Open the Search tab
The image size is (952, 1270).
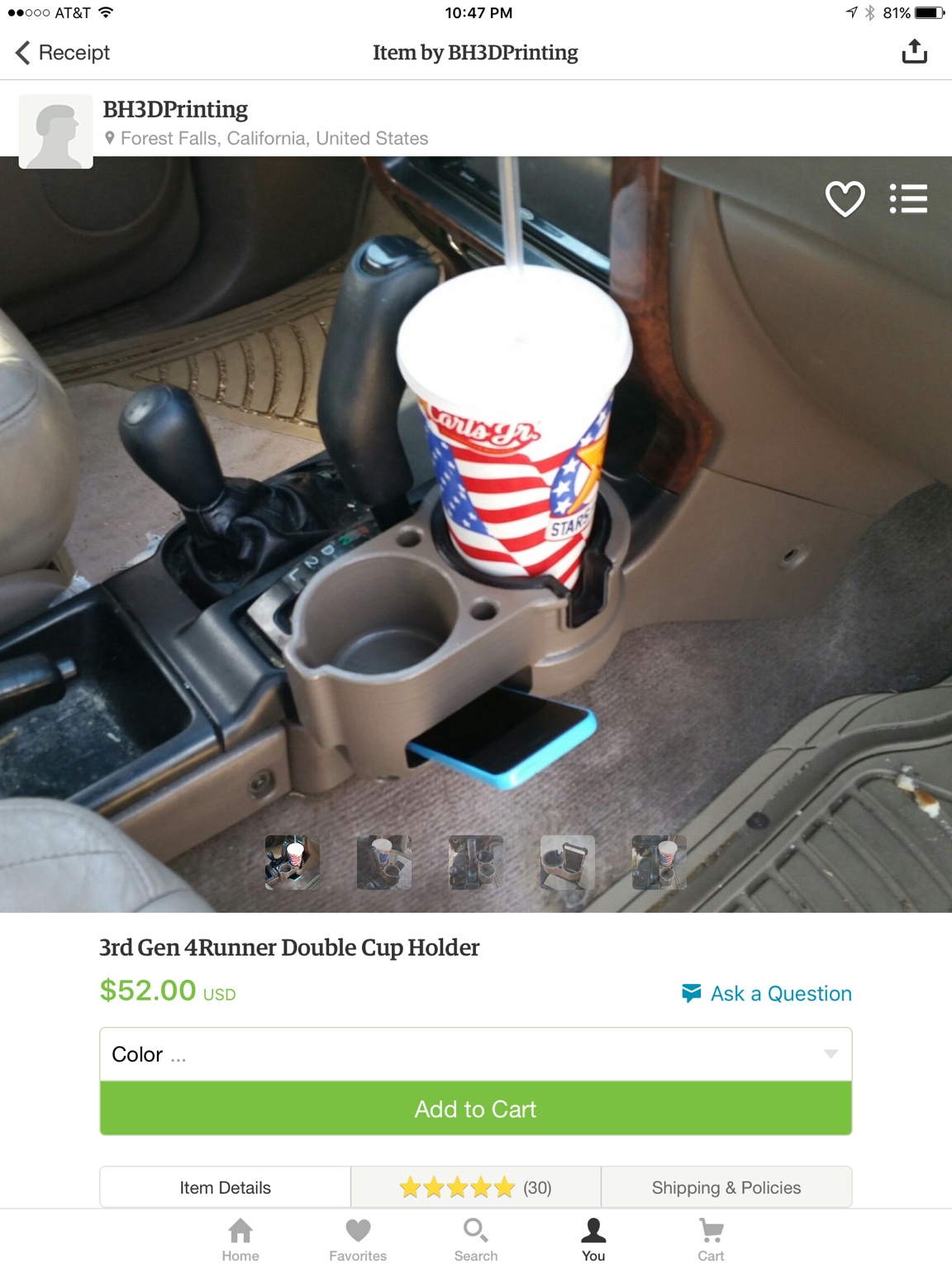click(475, 1239)
